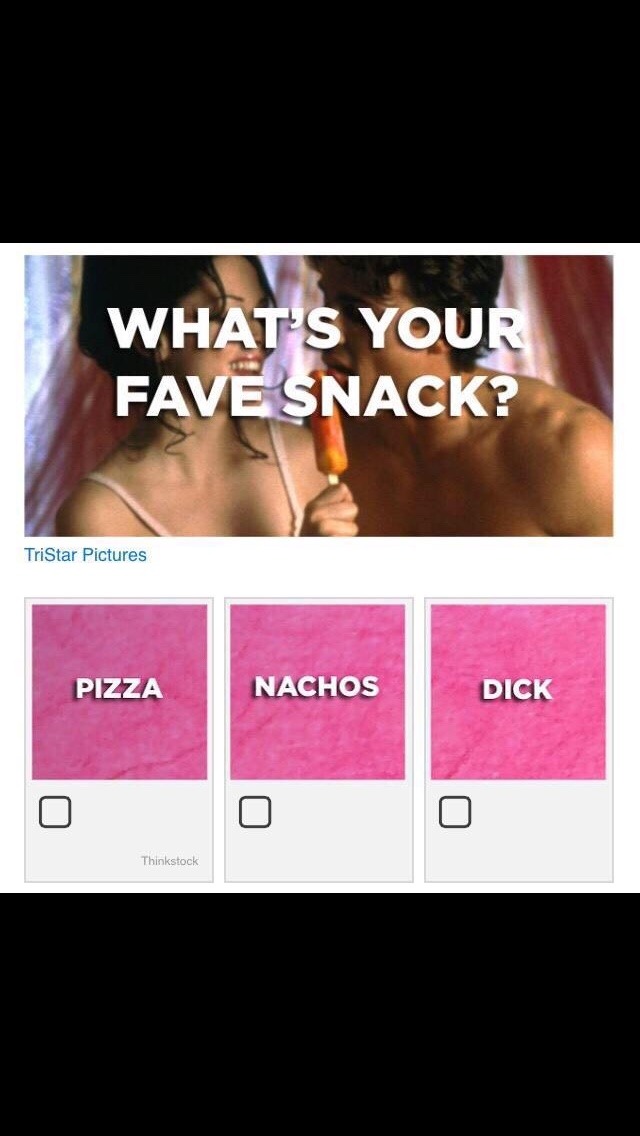Choose Nachos as your fave snack
This screenshot has height=1136, width=640.
[317, 690]
